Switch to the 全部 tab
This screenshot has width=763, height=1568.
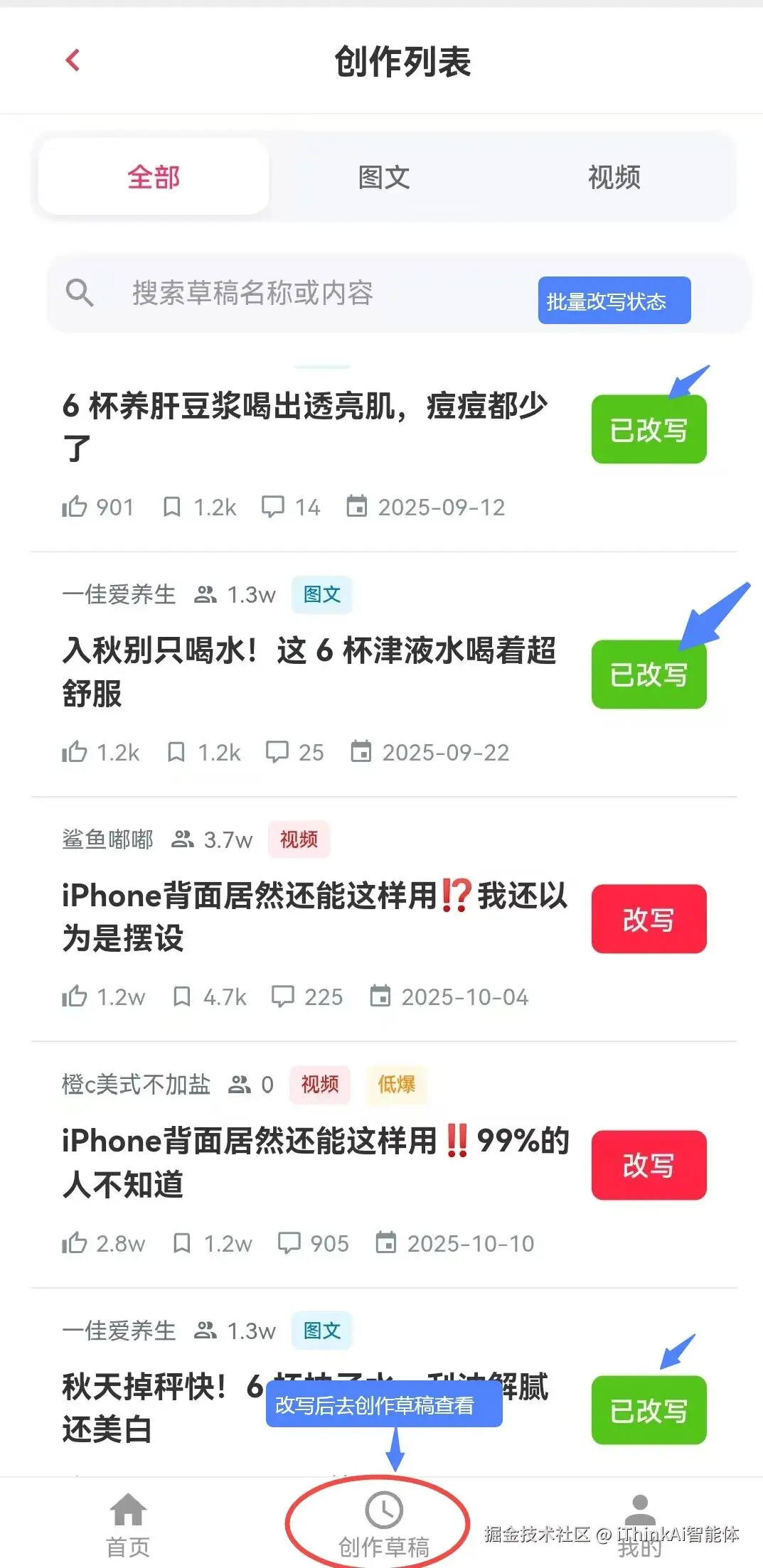coord(154,177)
